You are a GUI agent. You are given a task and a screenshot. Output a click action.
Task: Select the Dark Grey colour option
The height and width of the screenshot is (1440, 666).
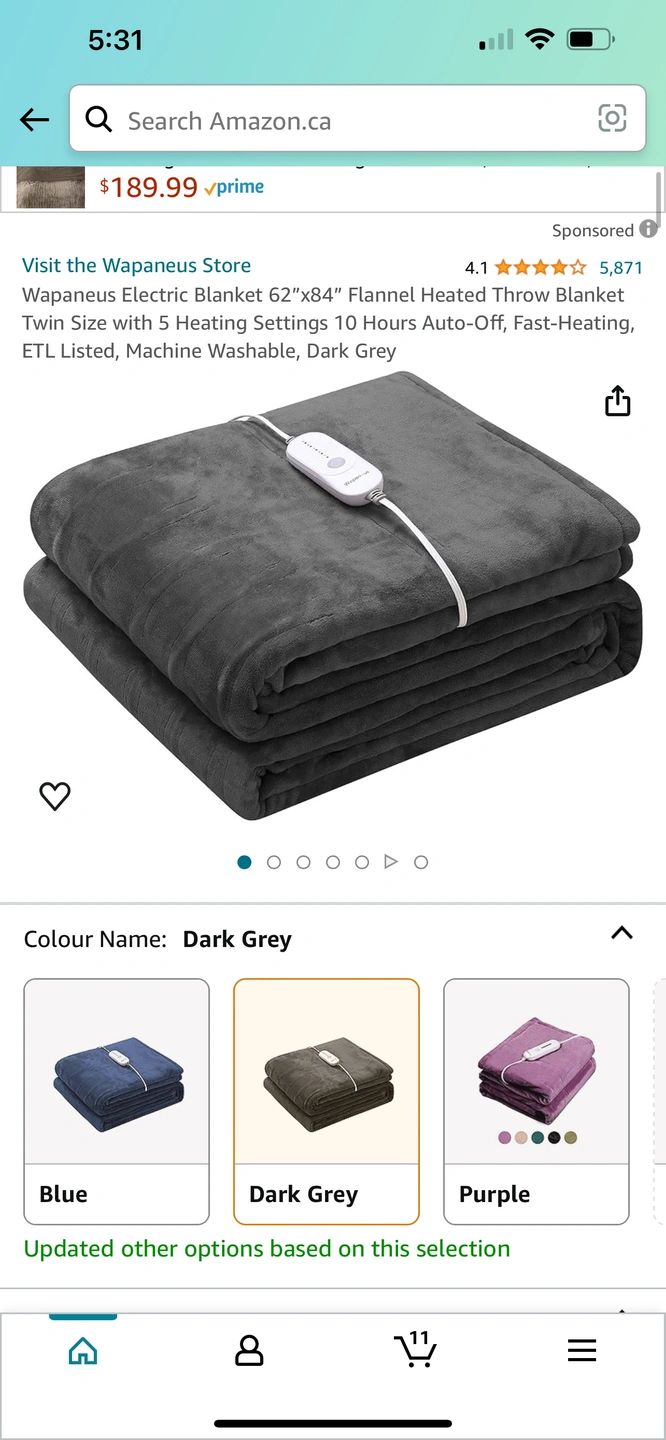326,1100
